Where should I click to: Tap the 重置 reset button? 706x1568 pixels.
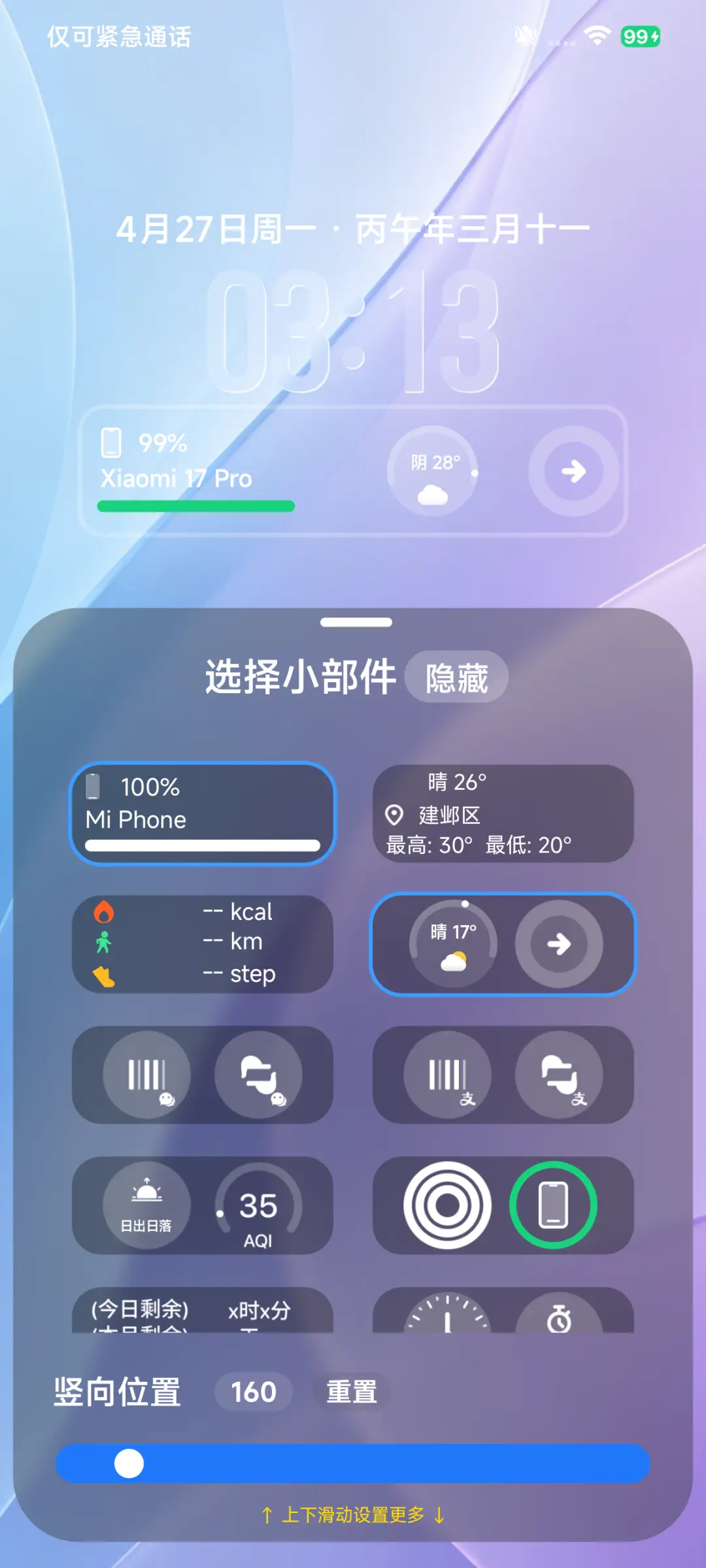351,1392
